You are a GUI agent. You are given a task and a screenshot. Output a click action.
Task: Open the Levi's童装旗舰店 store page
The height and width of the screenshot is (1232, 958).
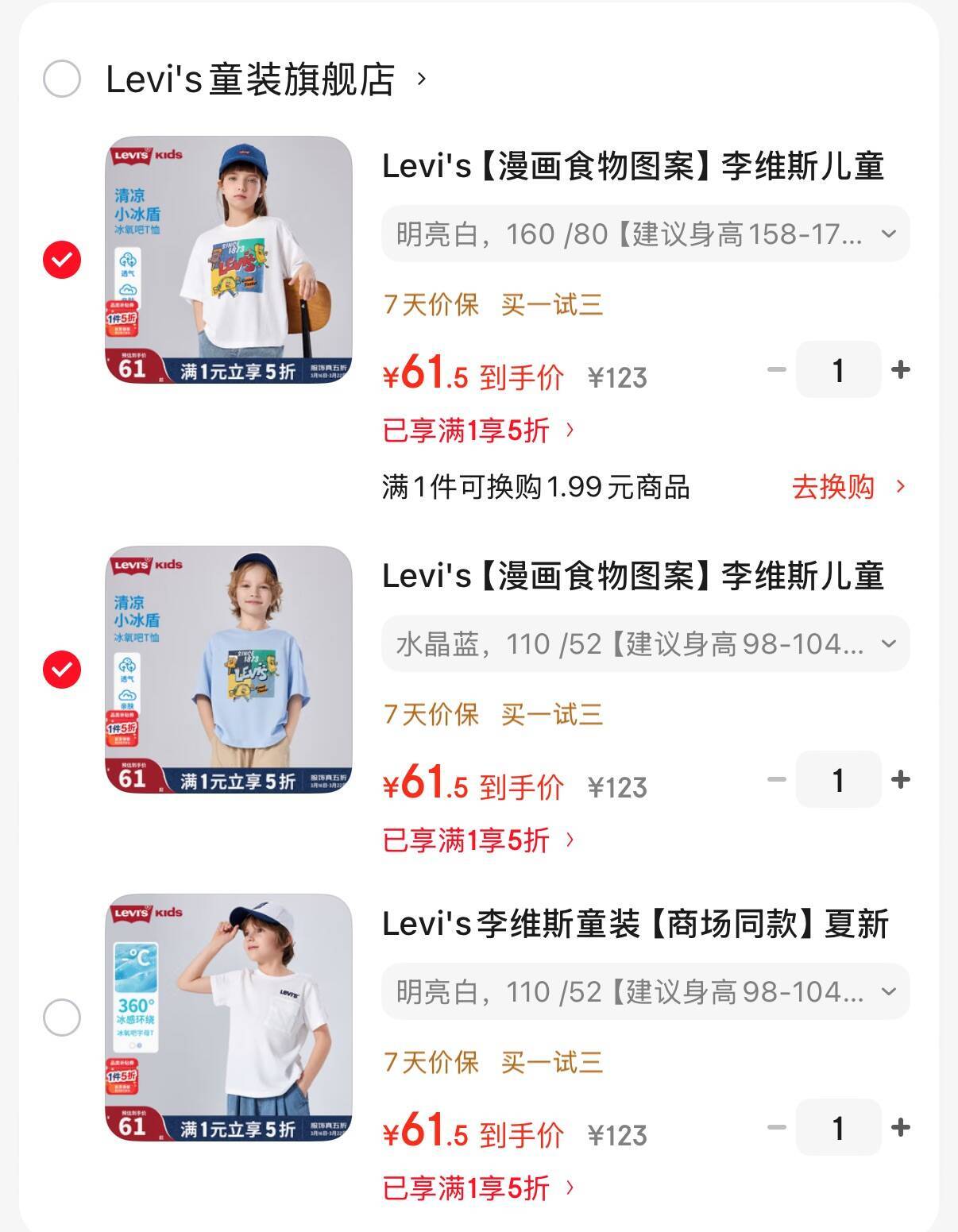pos(265,79)
